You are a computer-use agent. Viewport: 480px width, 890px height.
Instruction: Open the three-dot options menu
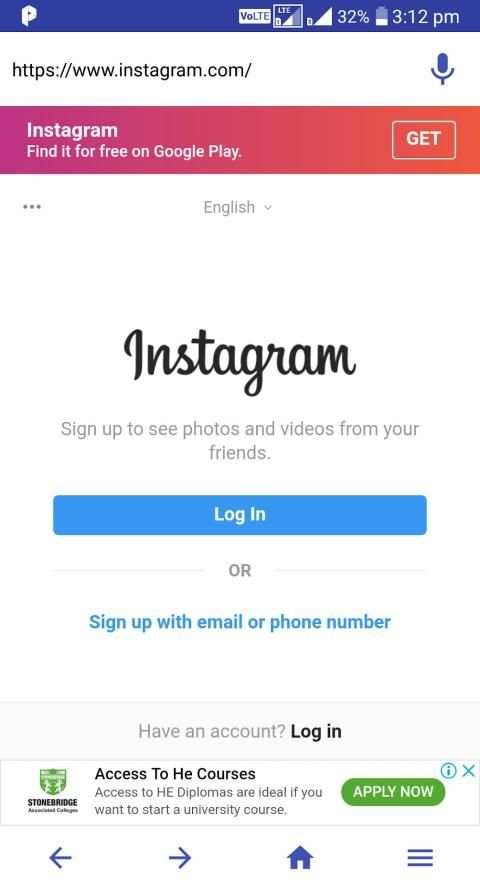(32, 207)
